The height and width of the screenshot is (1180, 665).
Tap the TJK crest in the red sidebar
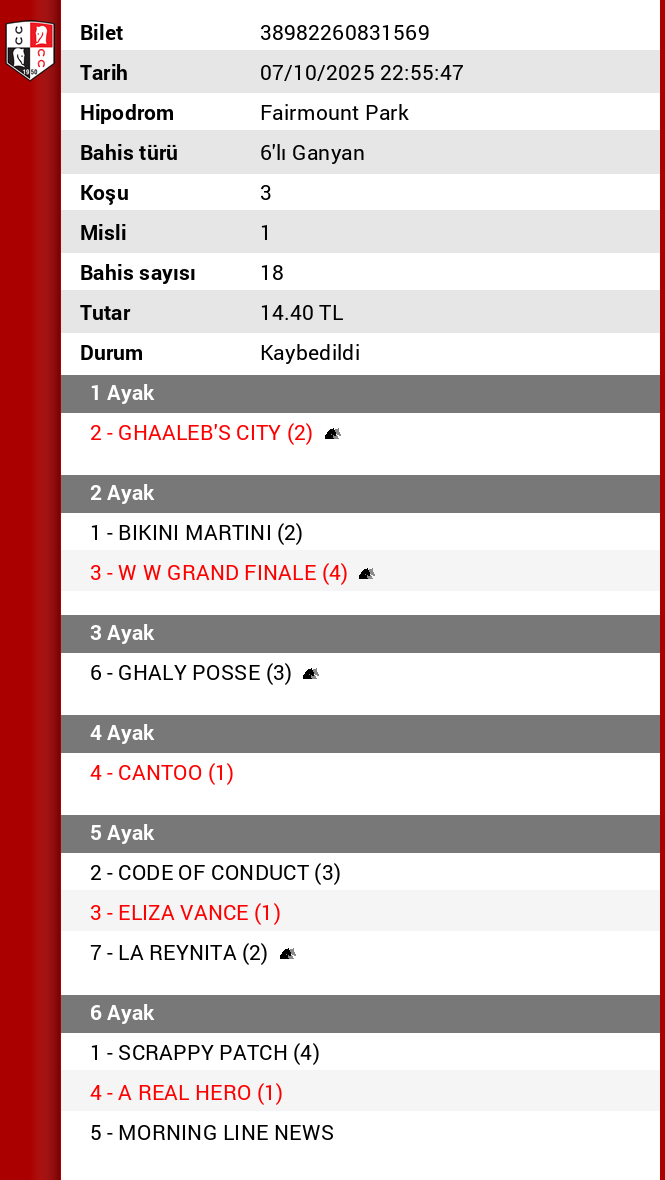pyautogui.click(x=29, y=50)
